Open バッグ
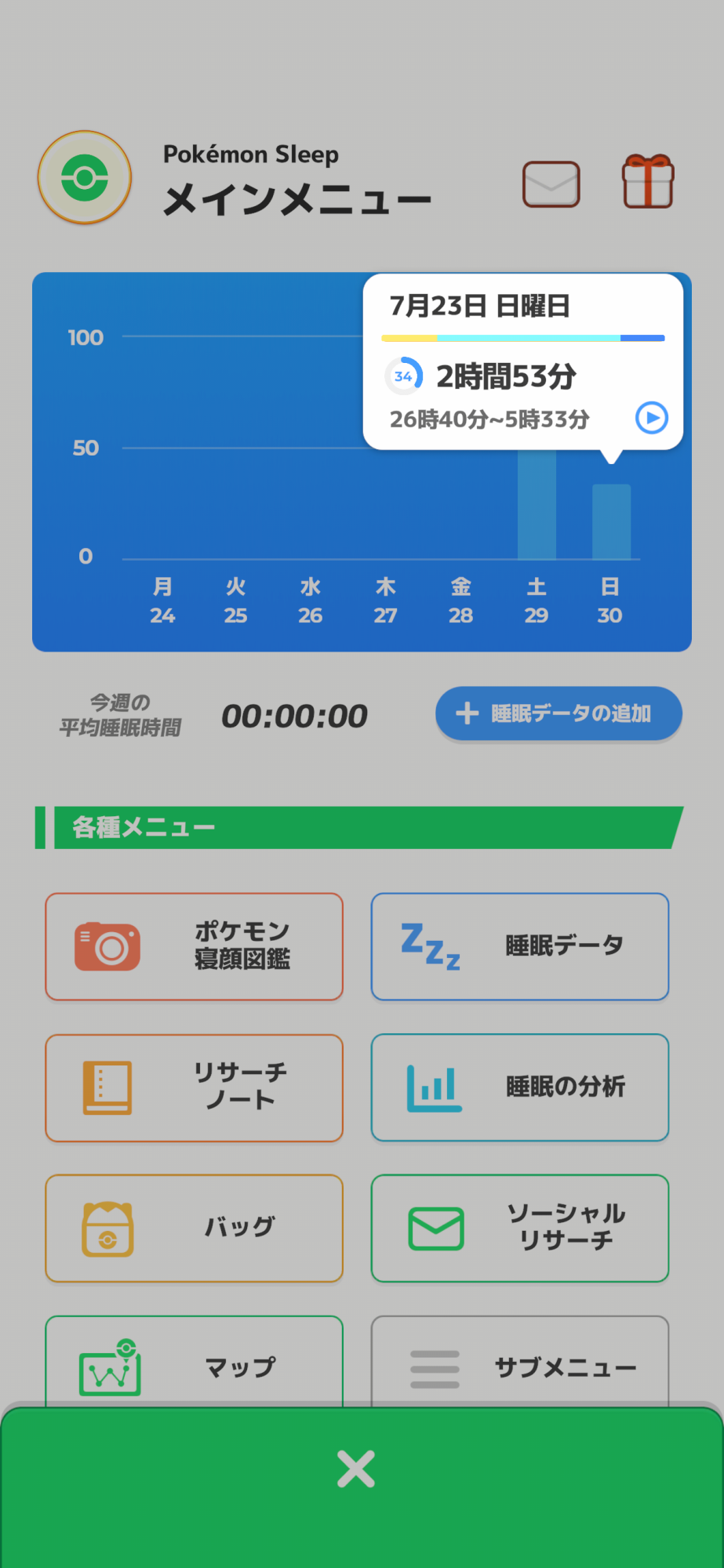 [x=195, y=1228]
